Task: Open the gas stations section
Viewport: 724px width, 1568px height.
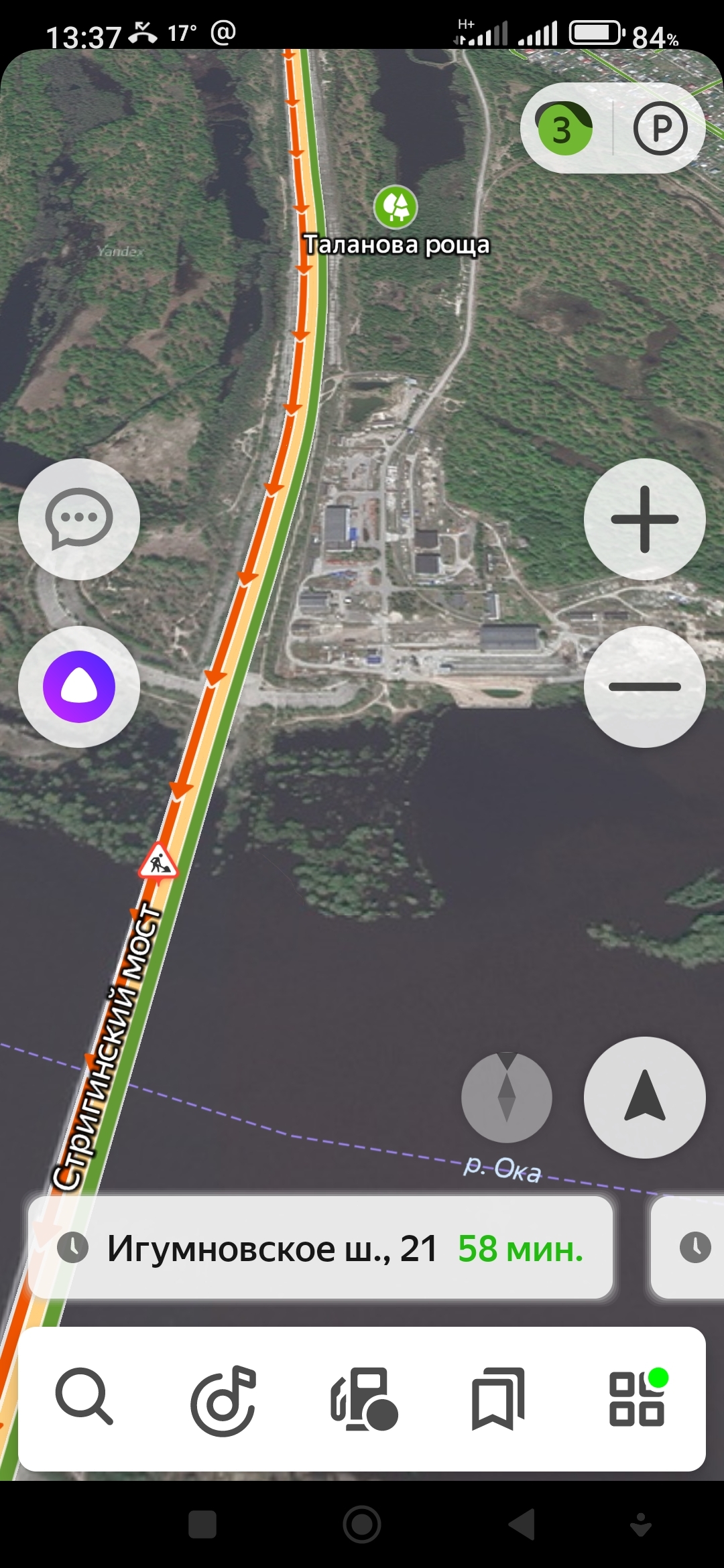Action: [x=363, y=1398]
